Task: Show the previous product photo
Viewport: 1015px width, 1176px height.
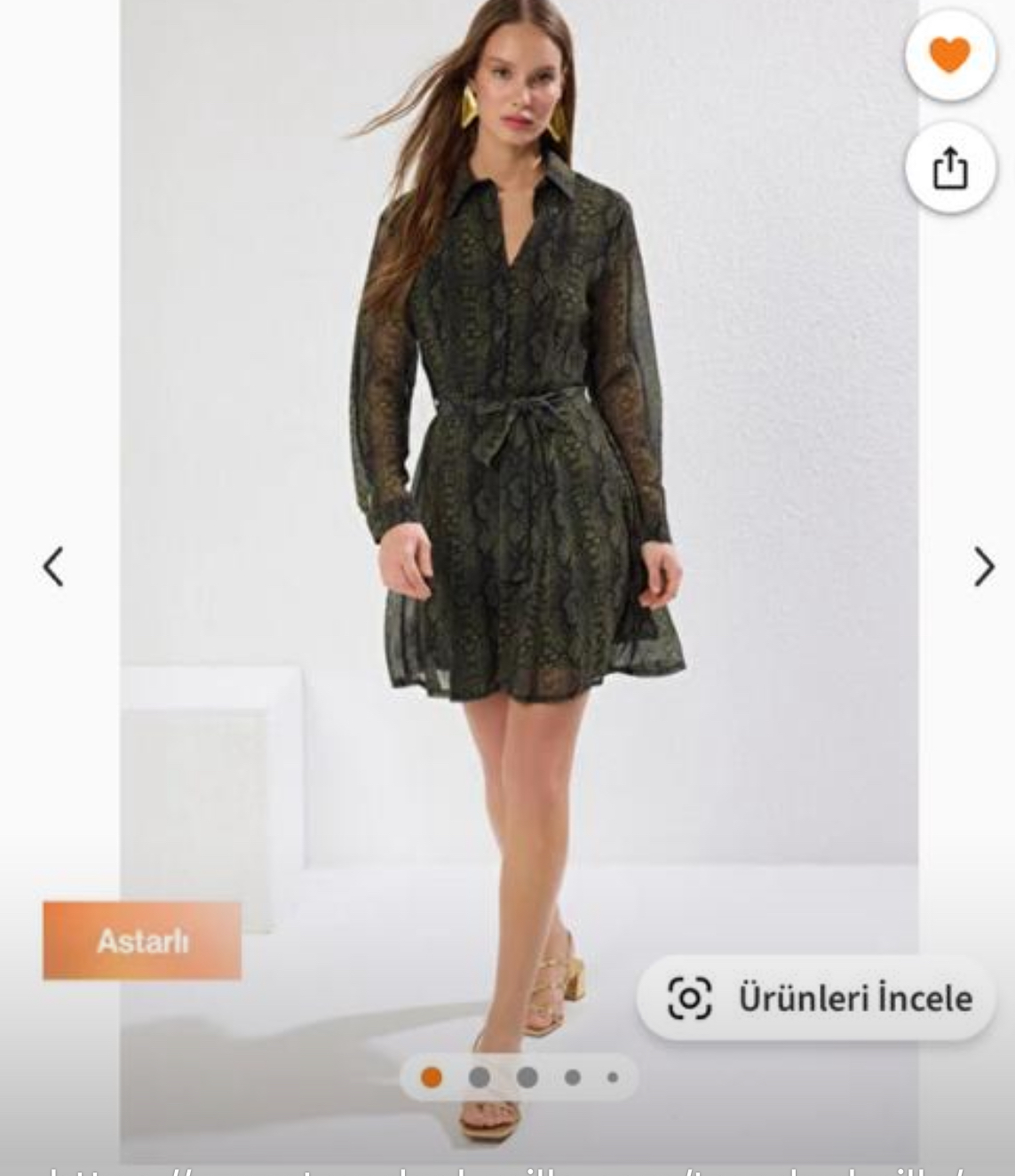Action: (x=53, y=567)
